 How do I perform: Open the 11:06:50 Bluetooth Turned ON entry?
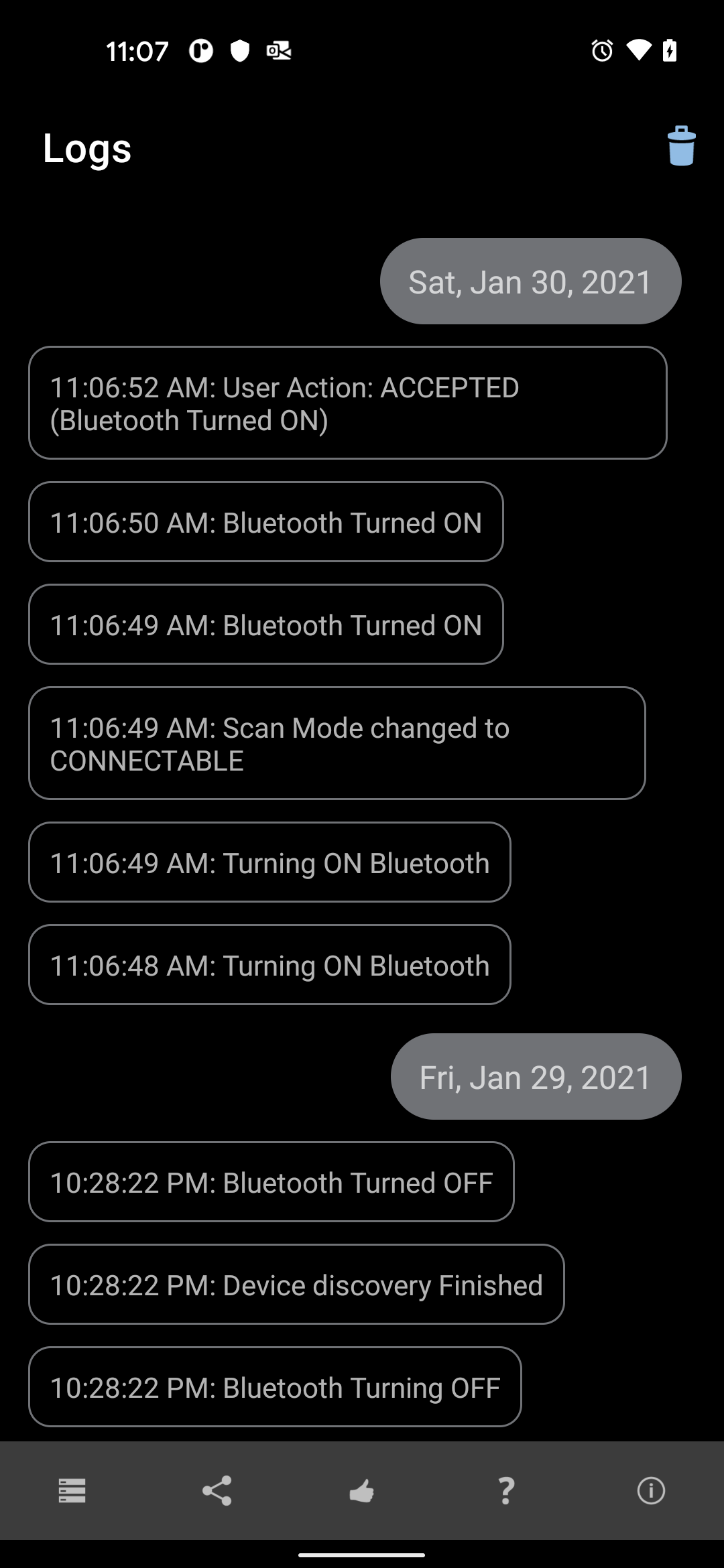[265, 521]
